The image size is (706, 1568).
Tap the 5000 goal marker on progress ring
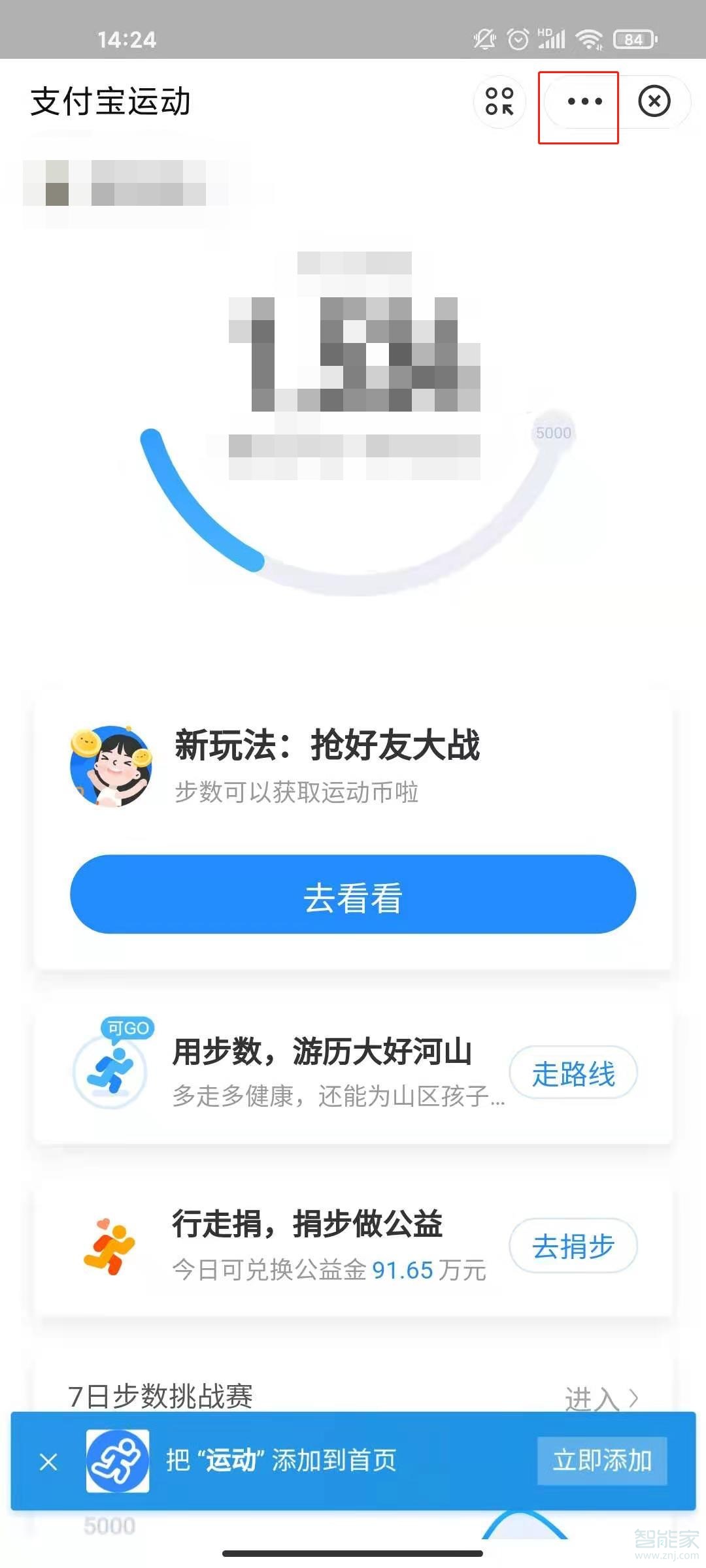pos(554,431)
